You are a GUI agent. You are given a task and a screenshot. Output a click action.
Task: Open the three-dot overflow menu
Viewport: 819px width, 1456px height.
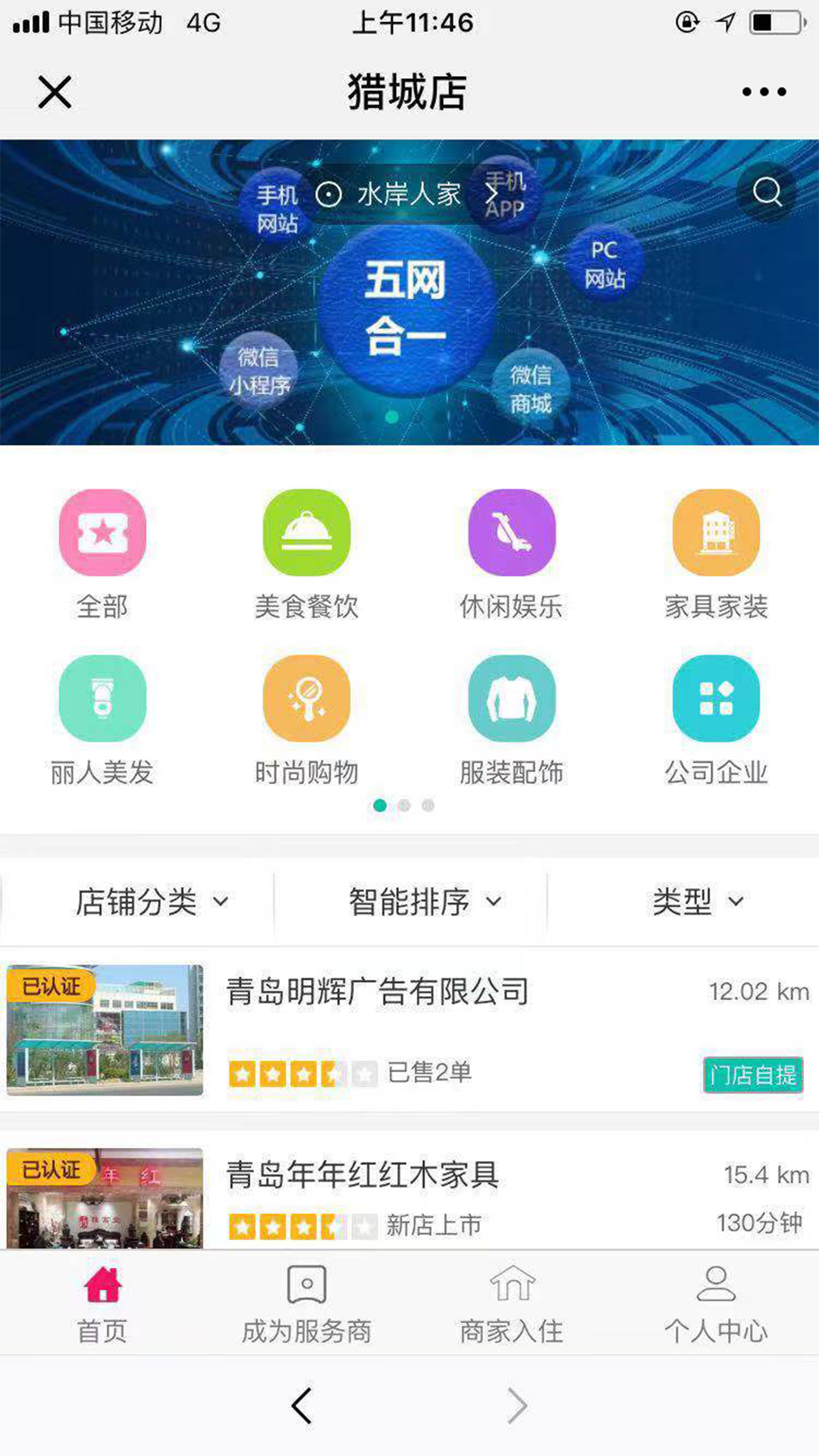[764, 93]
